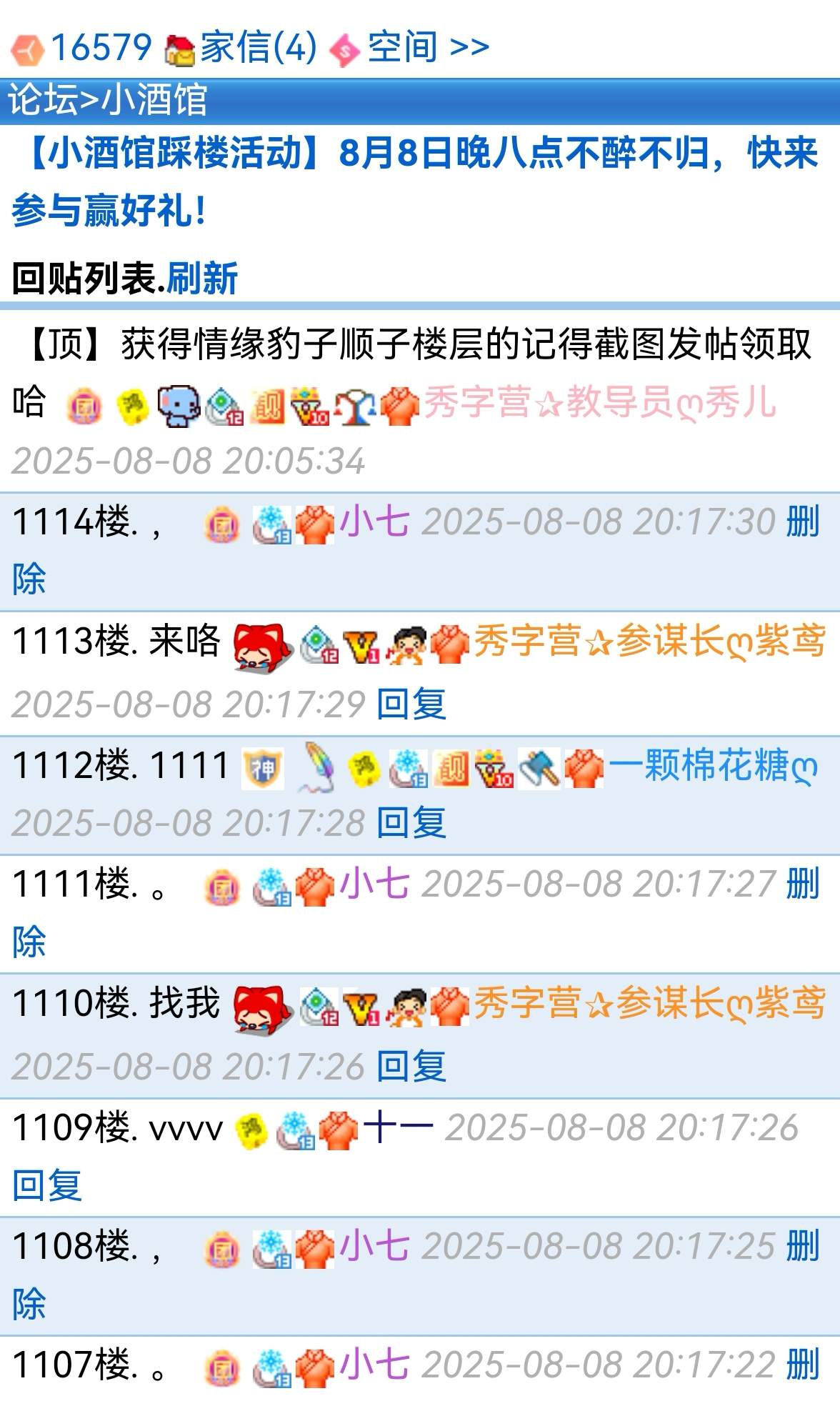Open the 16579 coins link
Viewport: 840px width, 1401px height.
pyautogui.click(x=101, y=48)
